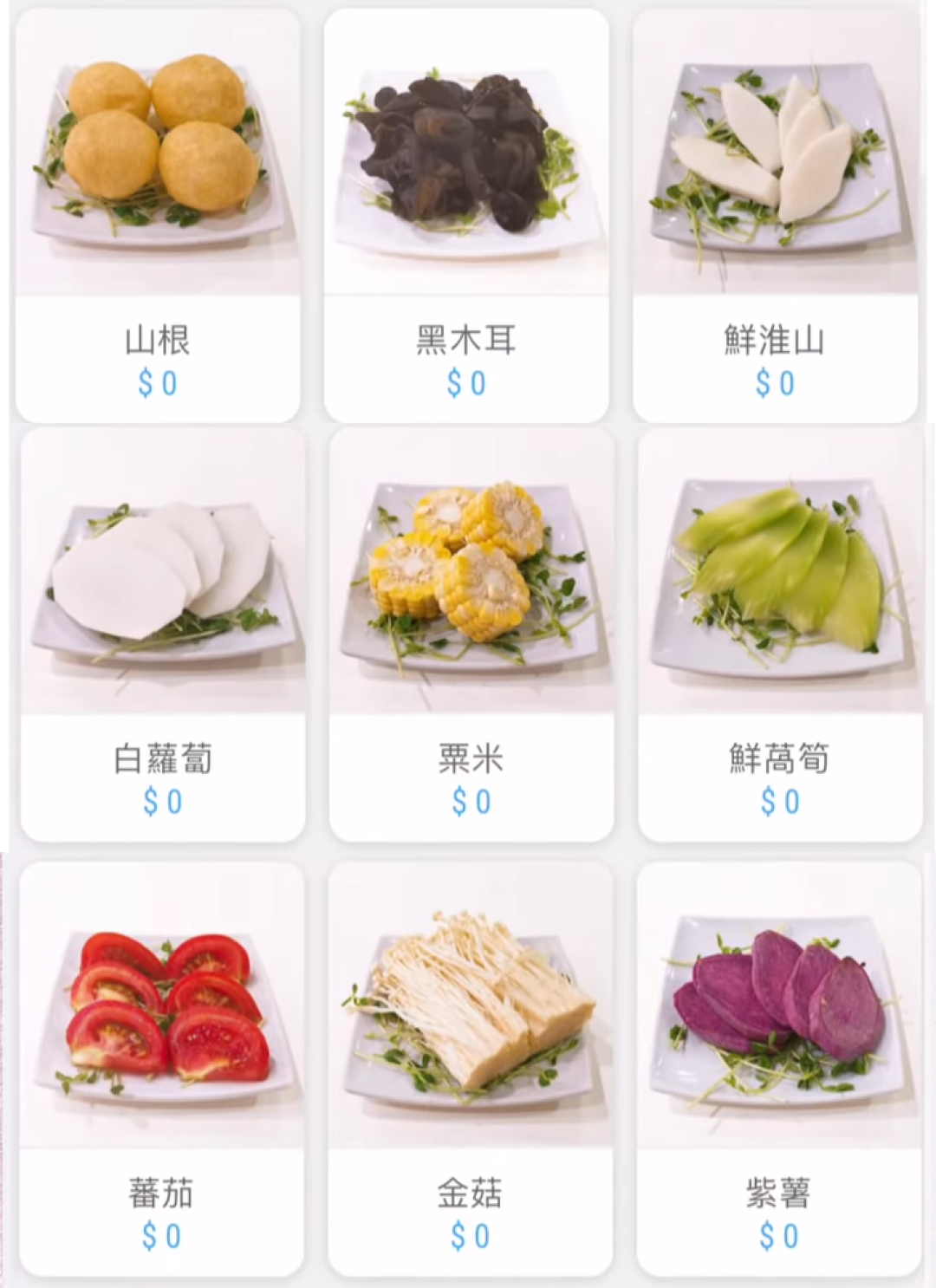
Task: Add the 紫薯 item card
Action: coord(778,1068)
